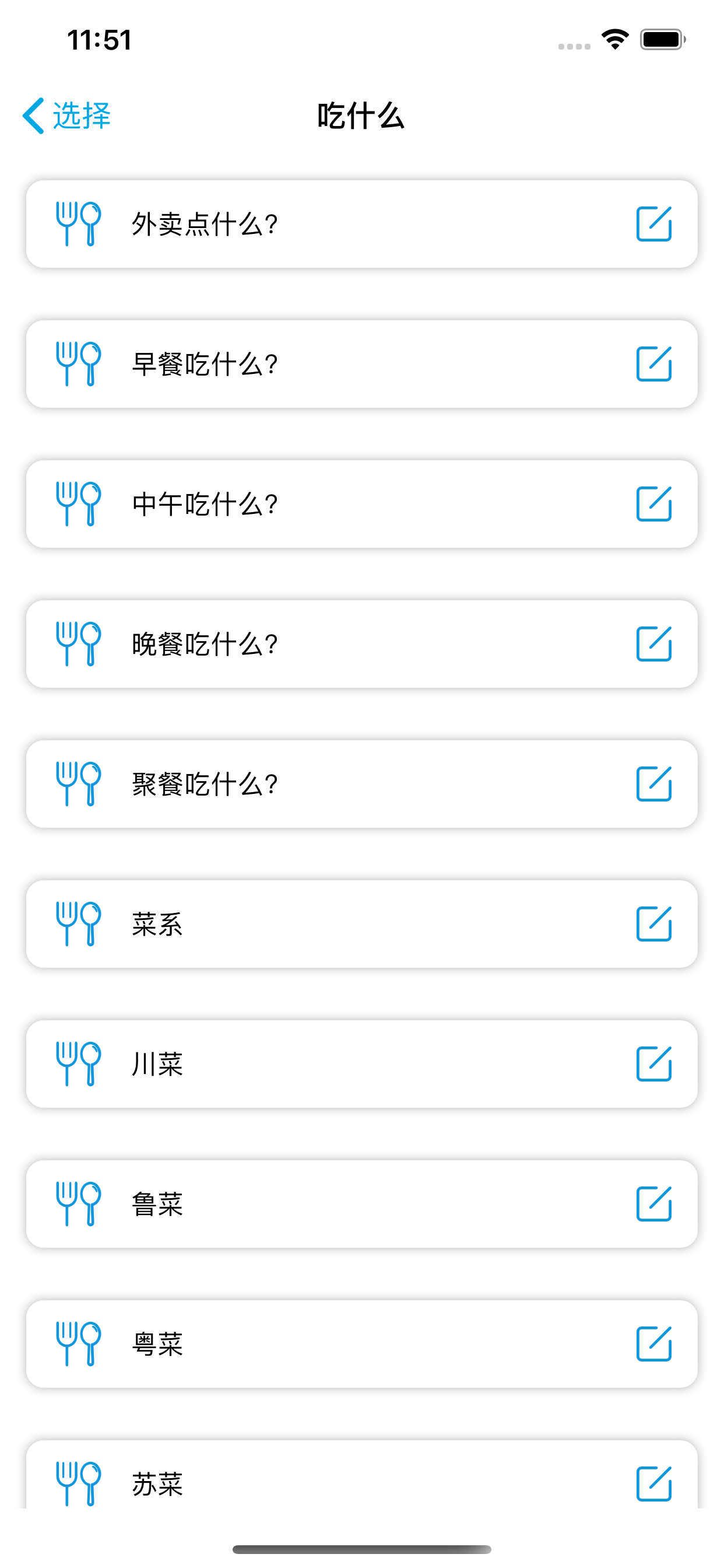
Task: Open the 外卖点什么? row
Action: [362, 224]
